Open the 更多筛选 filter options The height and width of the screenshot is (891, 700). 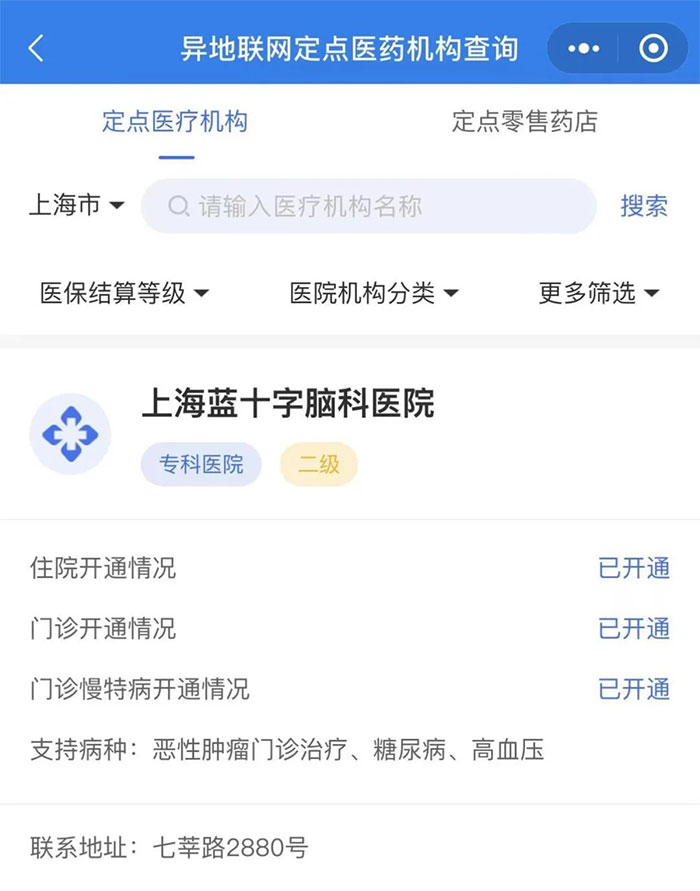(598, 293)
